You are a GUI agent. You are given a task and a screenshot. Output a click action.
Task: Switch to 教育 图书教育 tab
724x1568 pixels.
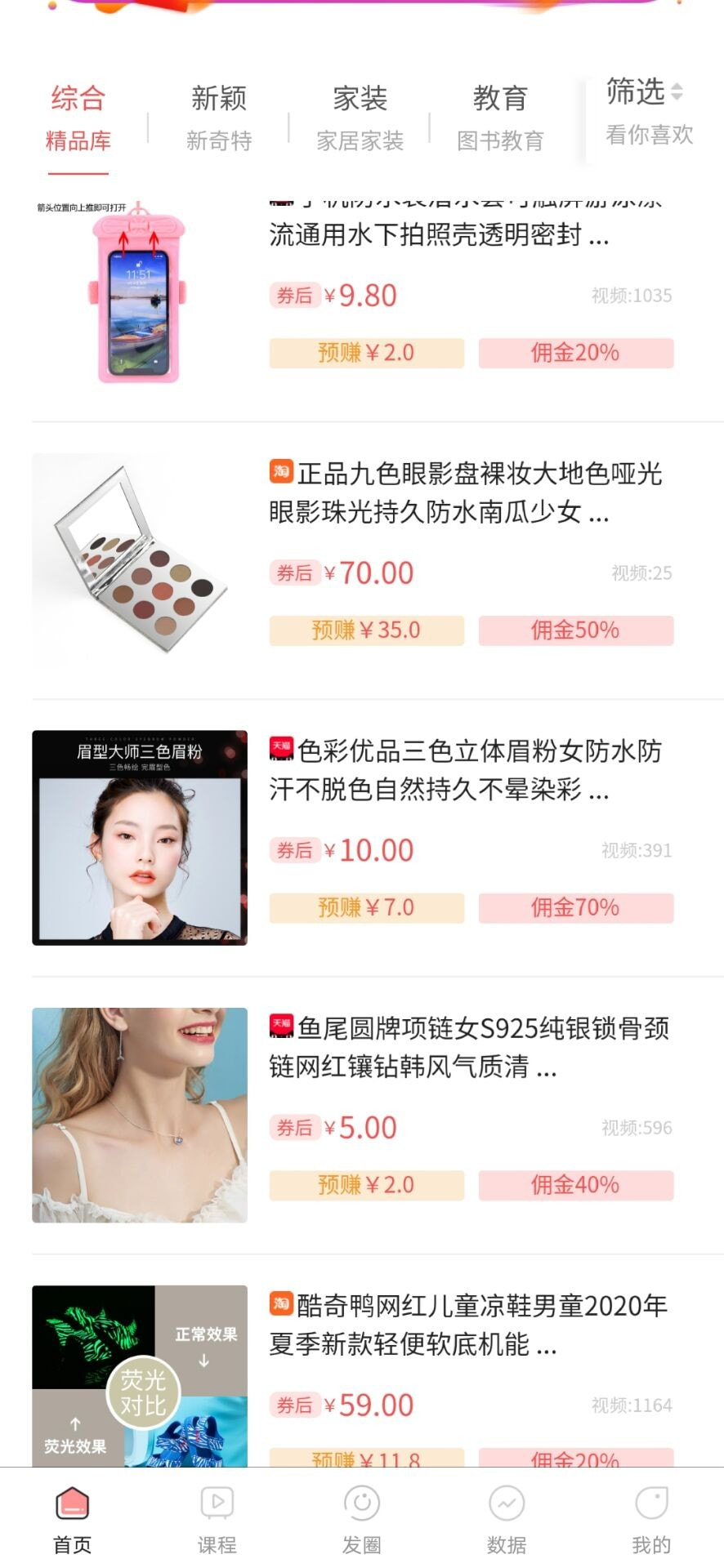pos(500,118)
